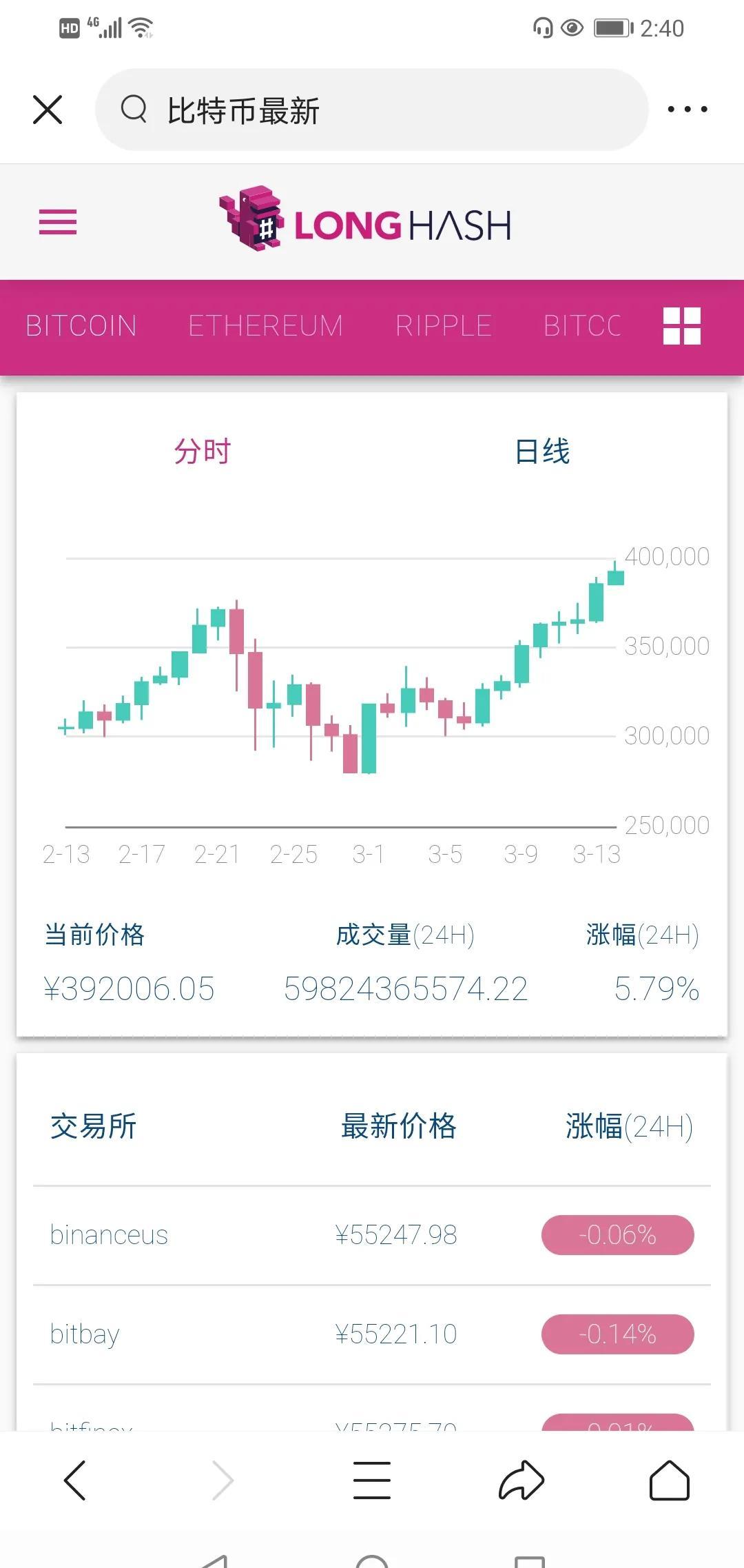Open the LongHash hamburger menu

click(58, 222)
